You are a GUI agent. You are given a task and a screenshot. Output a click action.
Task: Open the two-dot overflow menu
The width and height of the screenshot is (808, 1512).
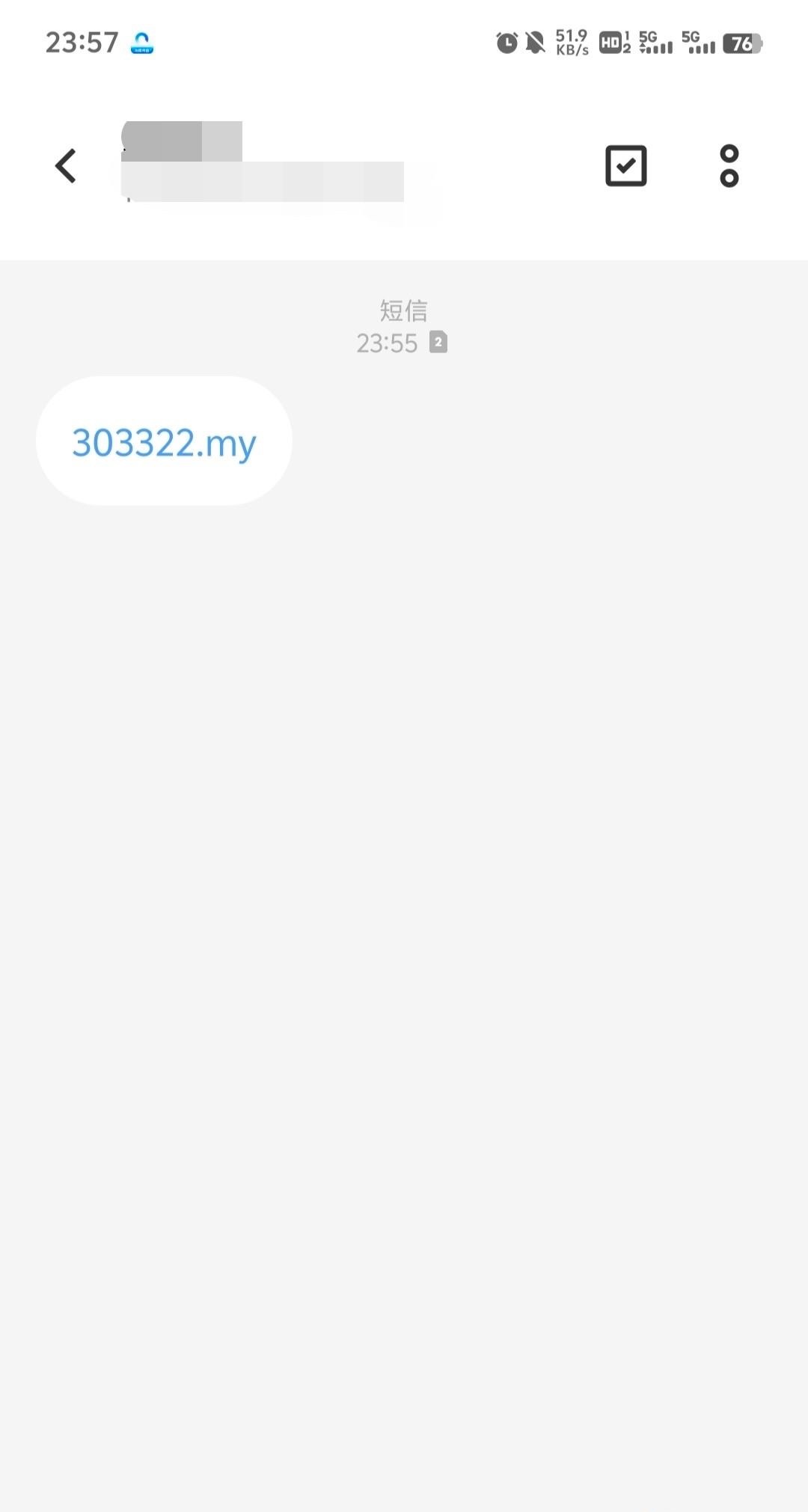click(x=729, y=165)
